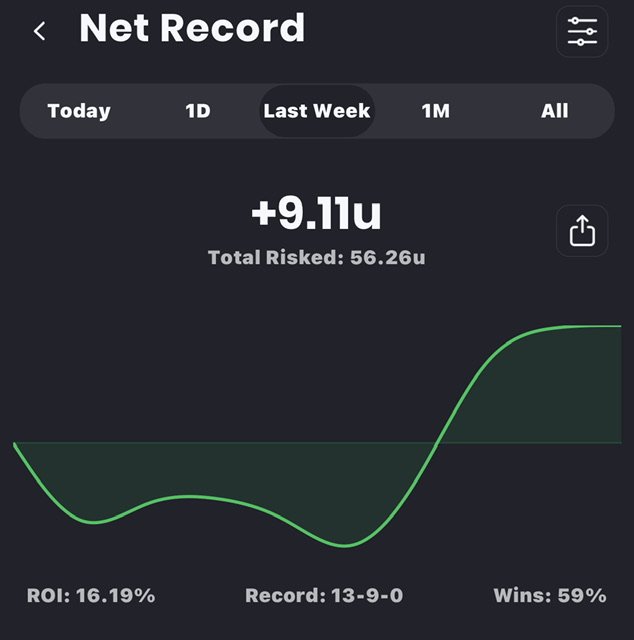Open the filter settings icon
Image resolution: width=634 pixels, height=640 pixels.
coord(582,31)
